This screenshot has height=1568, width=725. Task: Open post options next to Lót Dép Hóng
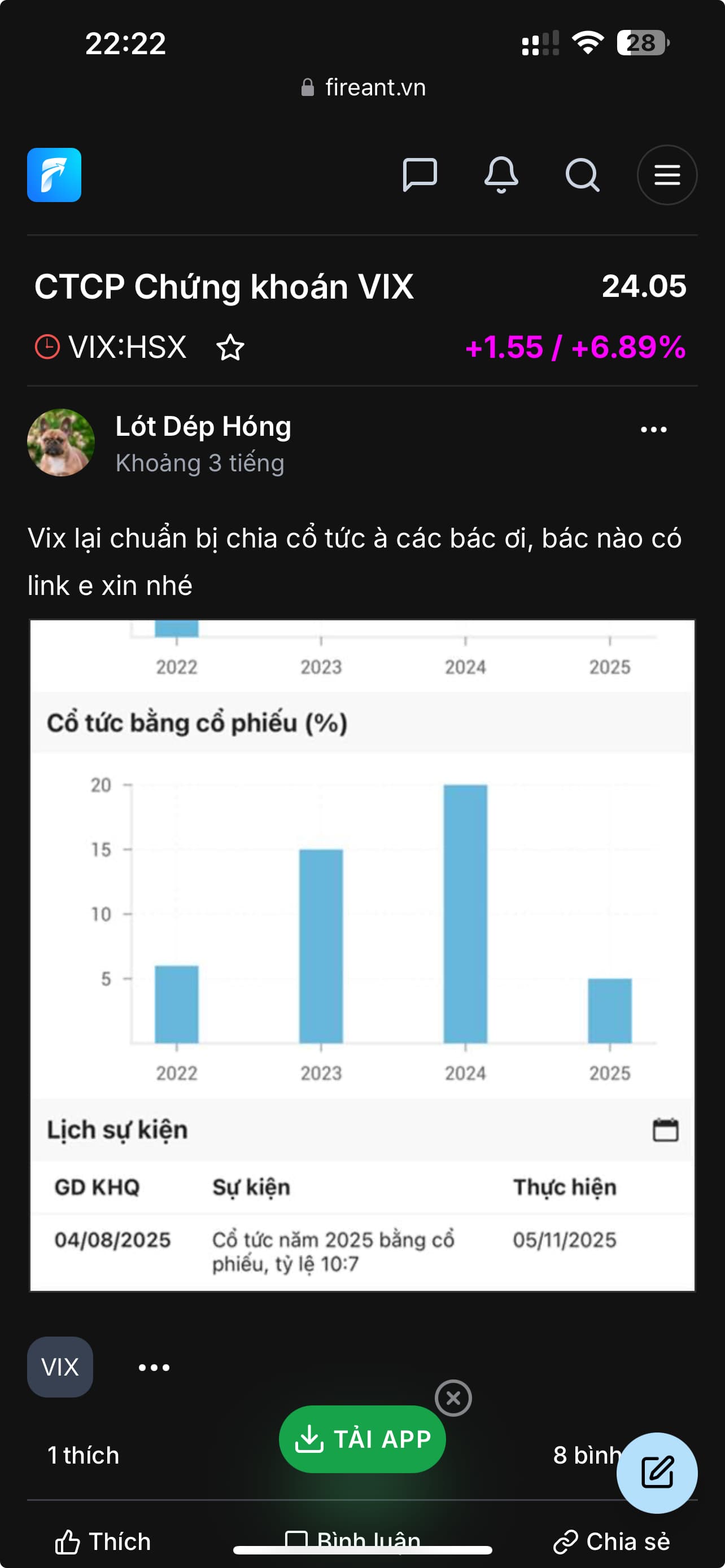point(653,430)
